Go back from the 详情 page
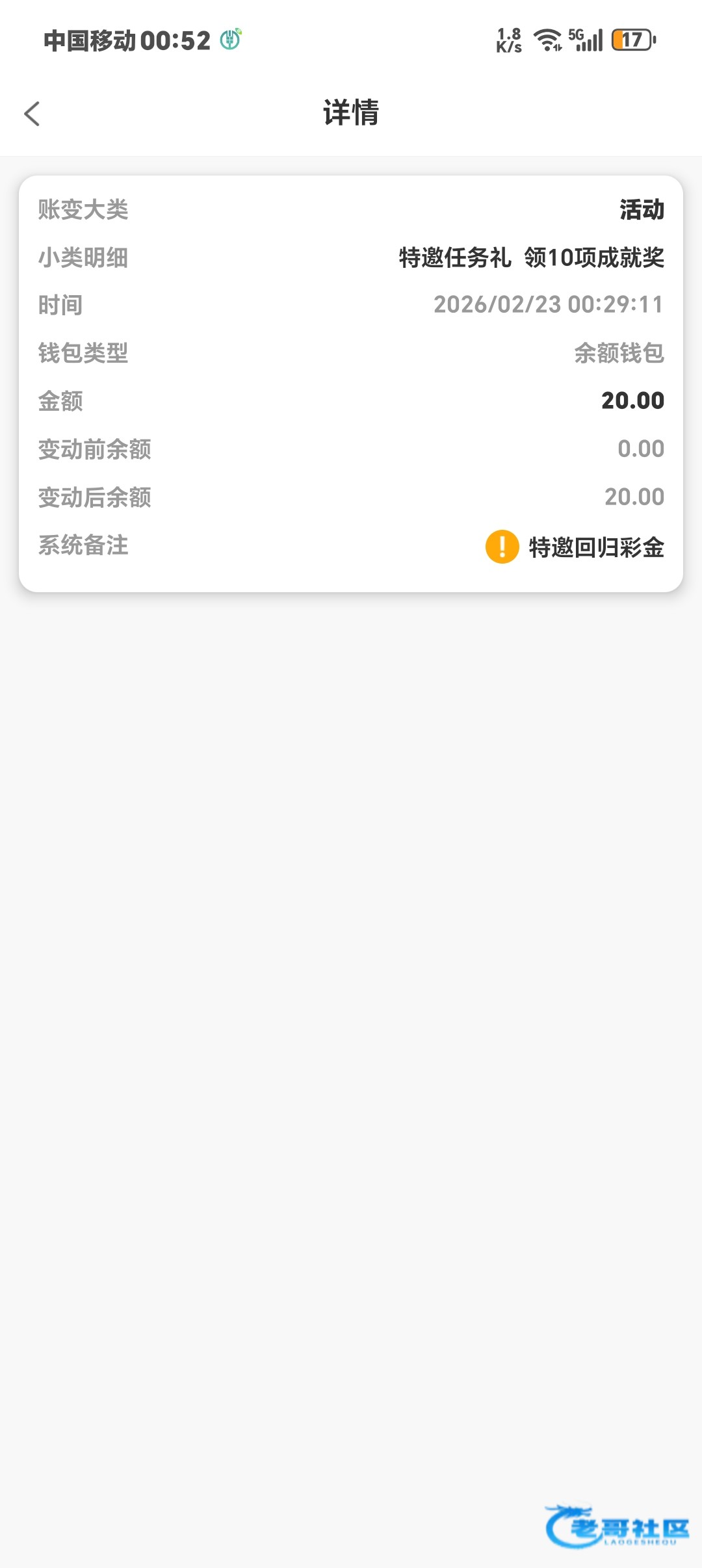 pos(32,114)
